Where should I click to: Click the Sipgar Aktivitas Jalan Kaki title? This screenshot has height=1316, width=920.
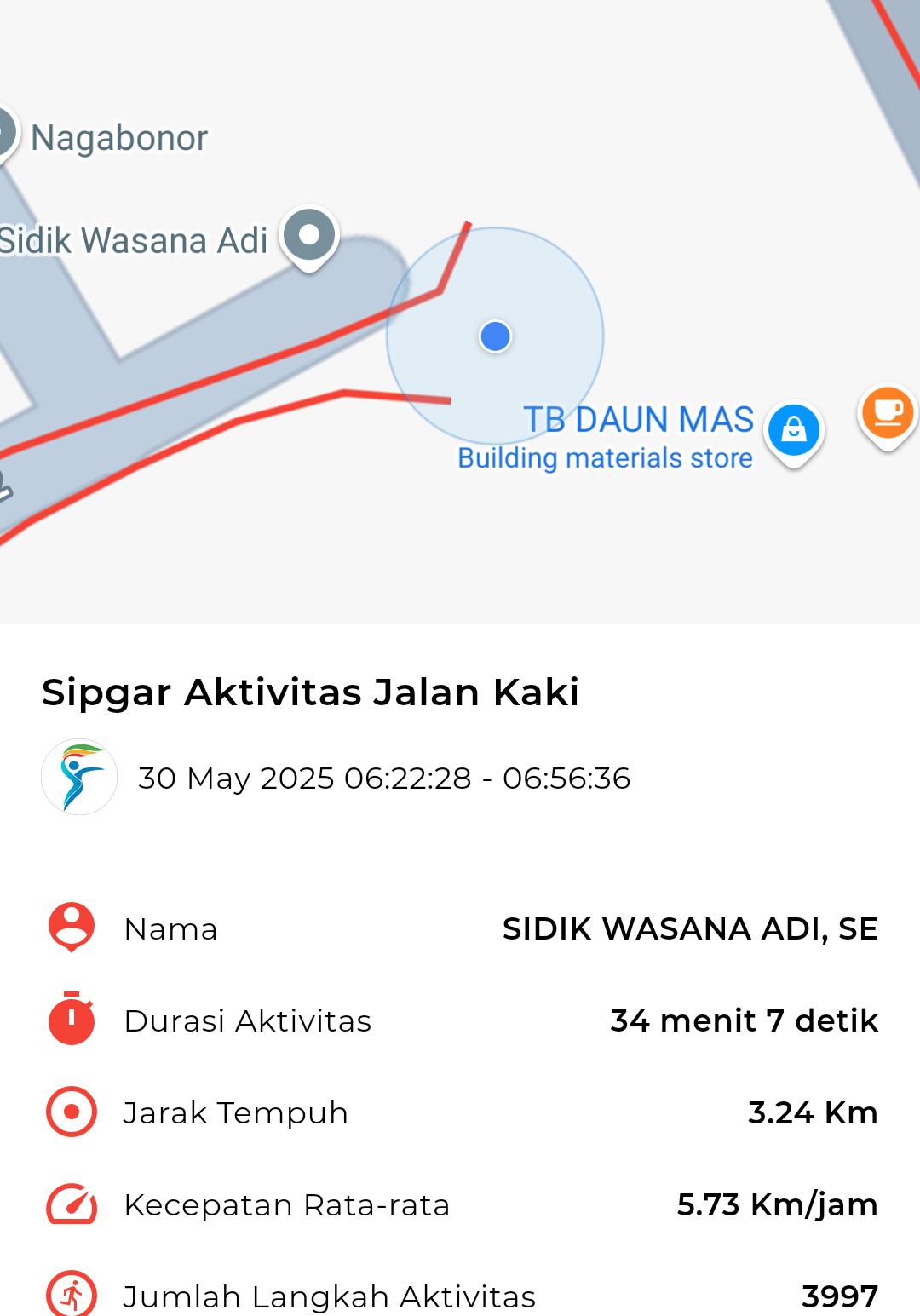(311, 692)
